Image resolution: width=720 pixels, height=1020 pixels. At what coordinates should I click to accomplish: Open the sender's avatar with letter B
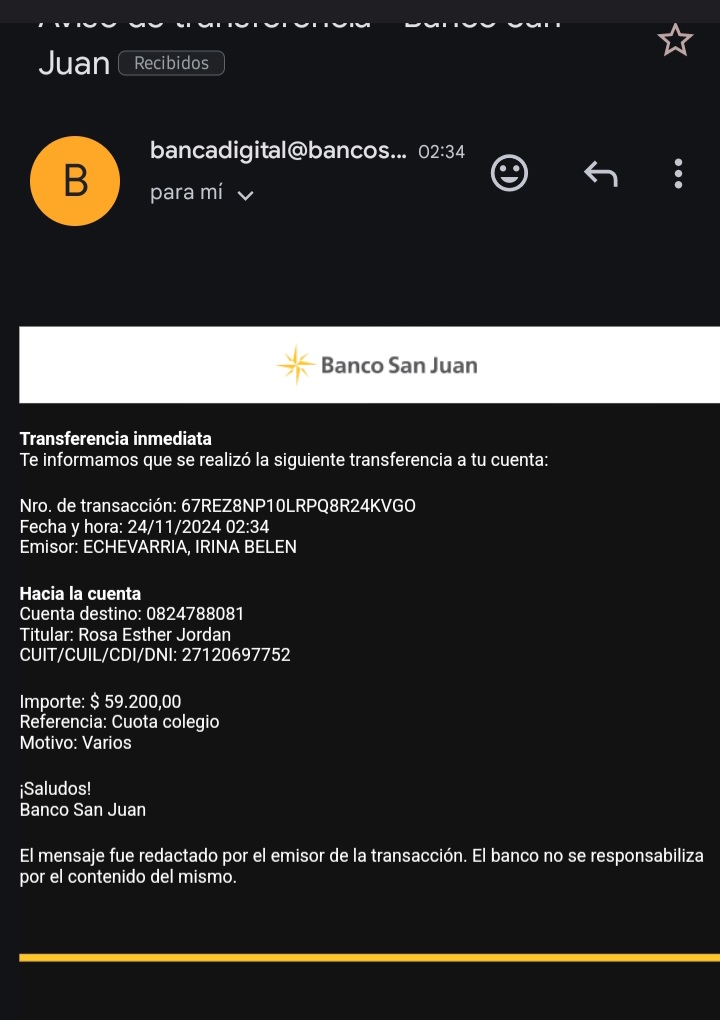coord(75,181)
